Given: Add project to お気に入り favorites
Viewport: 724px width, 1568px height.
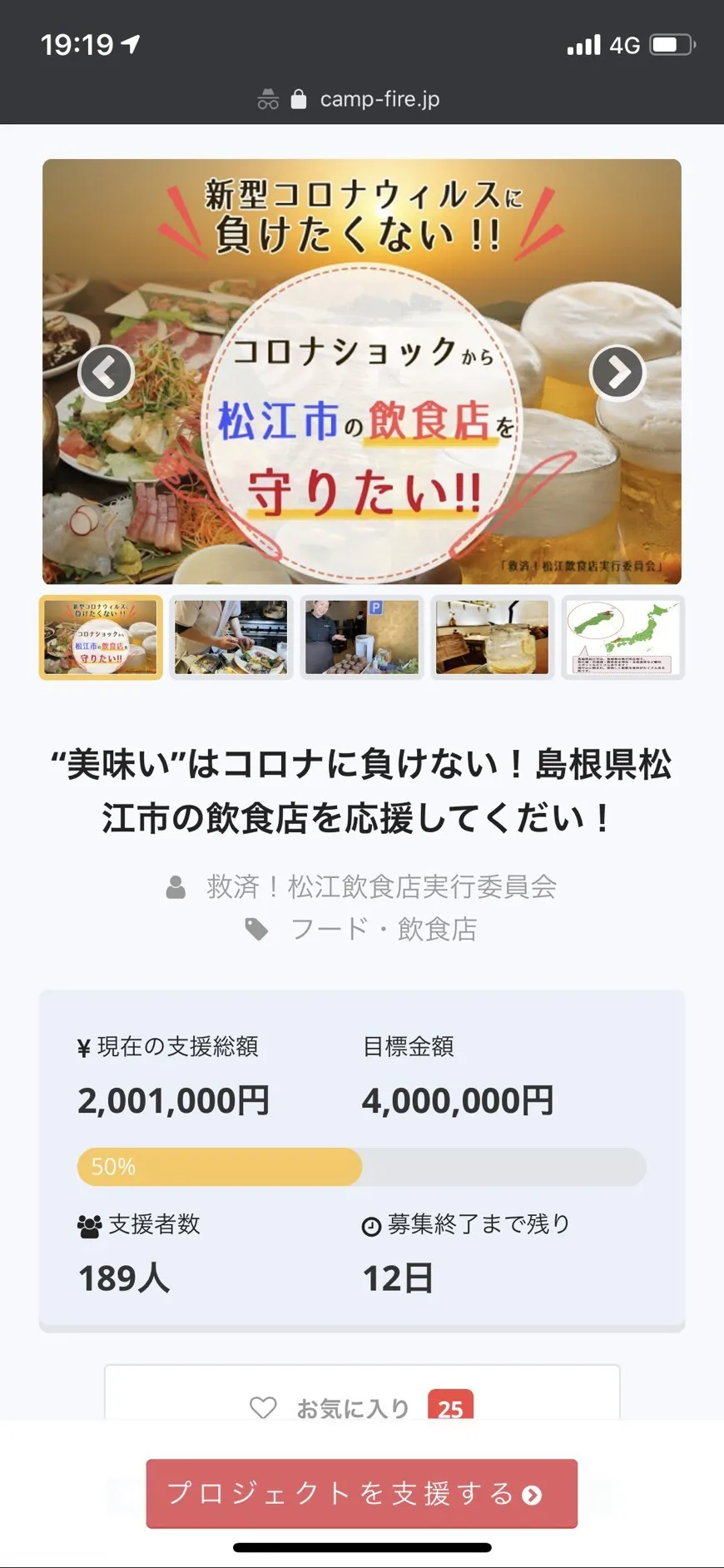Looking at the screenshot, I should coord(361,1407).
